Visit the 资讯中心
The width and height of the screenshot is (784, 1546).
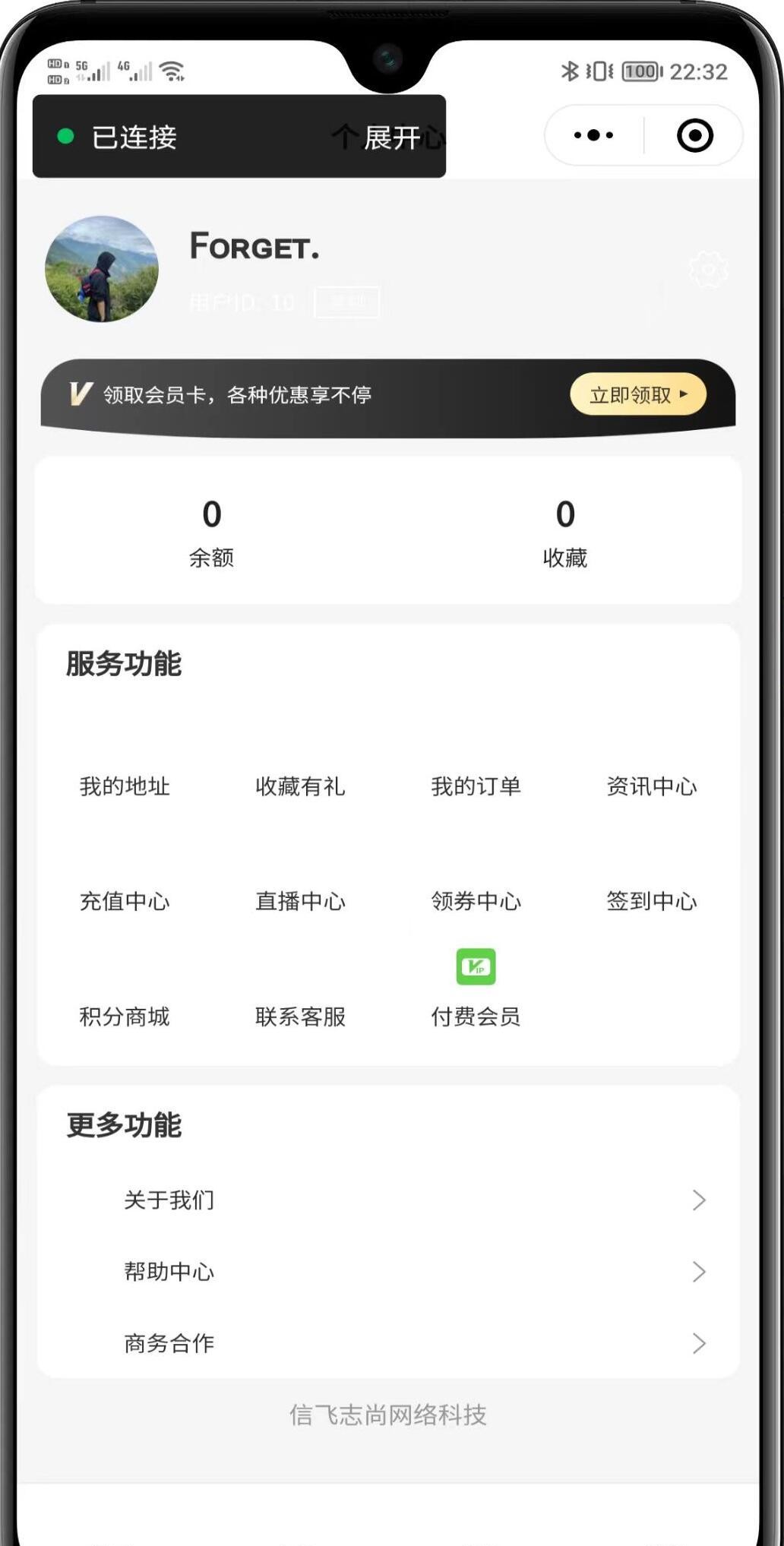tap(651, 786)
